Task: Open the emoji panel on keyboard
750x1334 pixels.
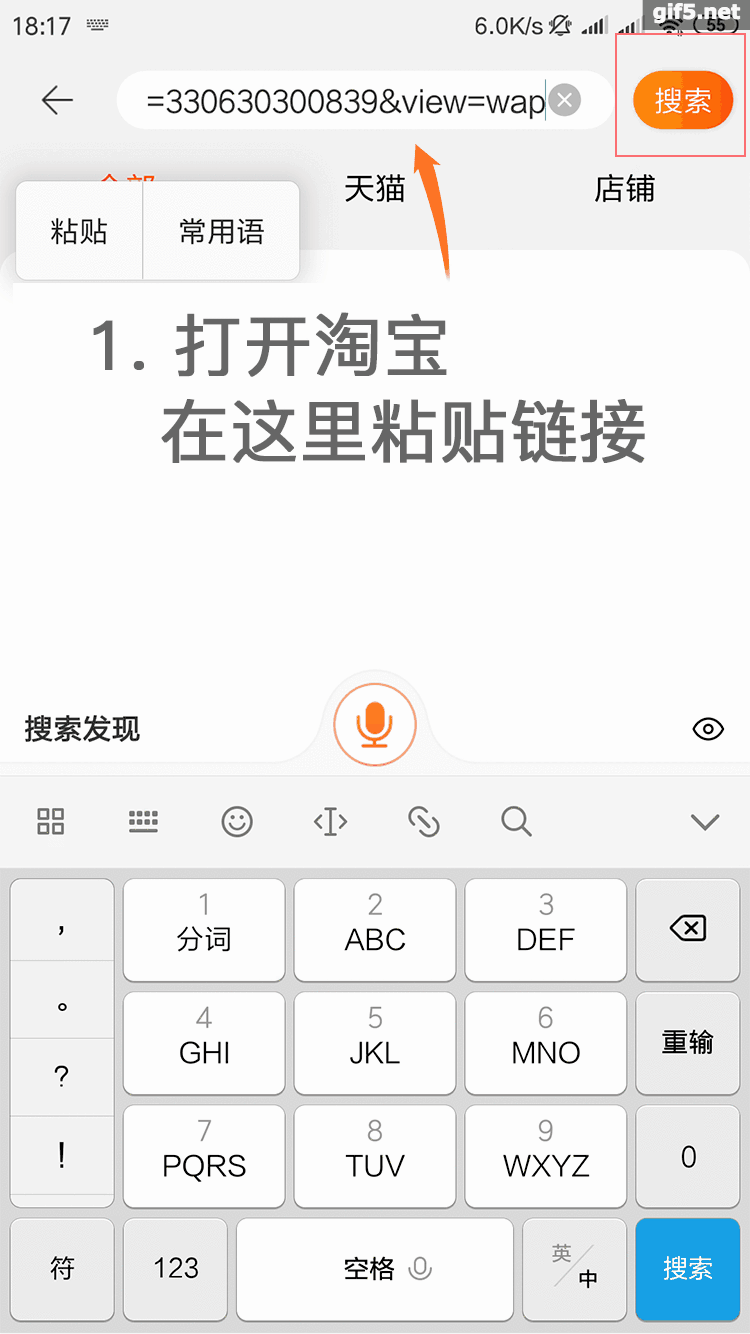Action: coord(236,822)
